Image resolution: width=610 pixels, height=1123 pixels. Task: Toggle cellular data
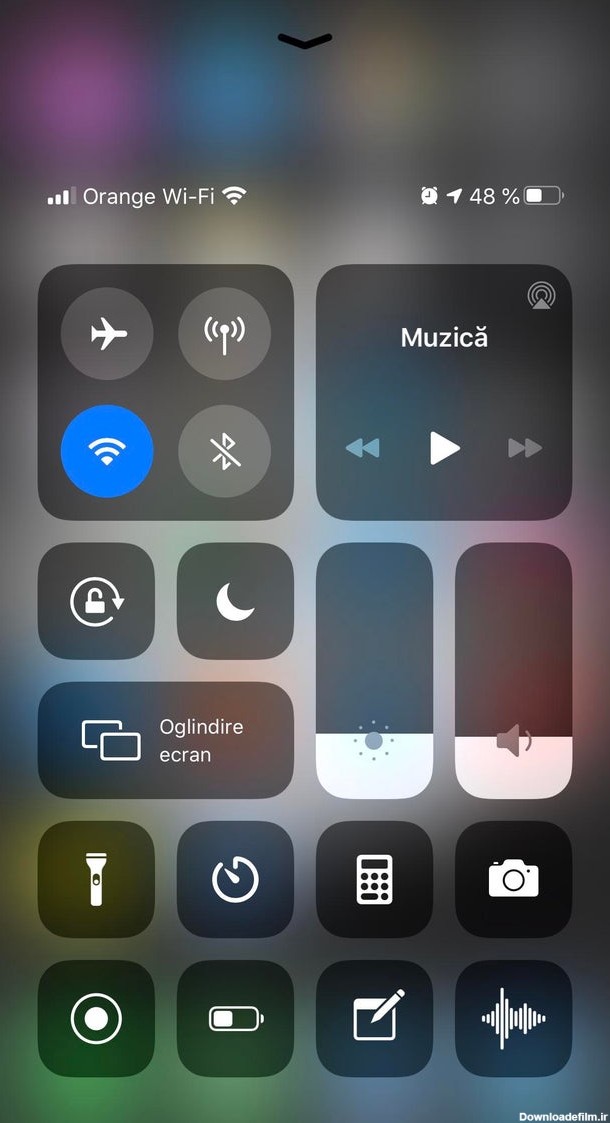coord(225,332)
